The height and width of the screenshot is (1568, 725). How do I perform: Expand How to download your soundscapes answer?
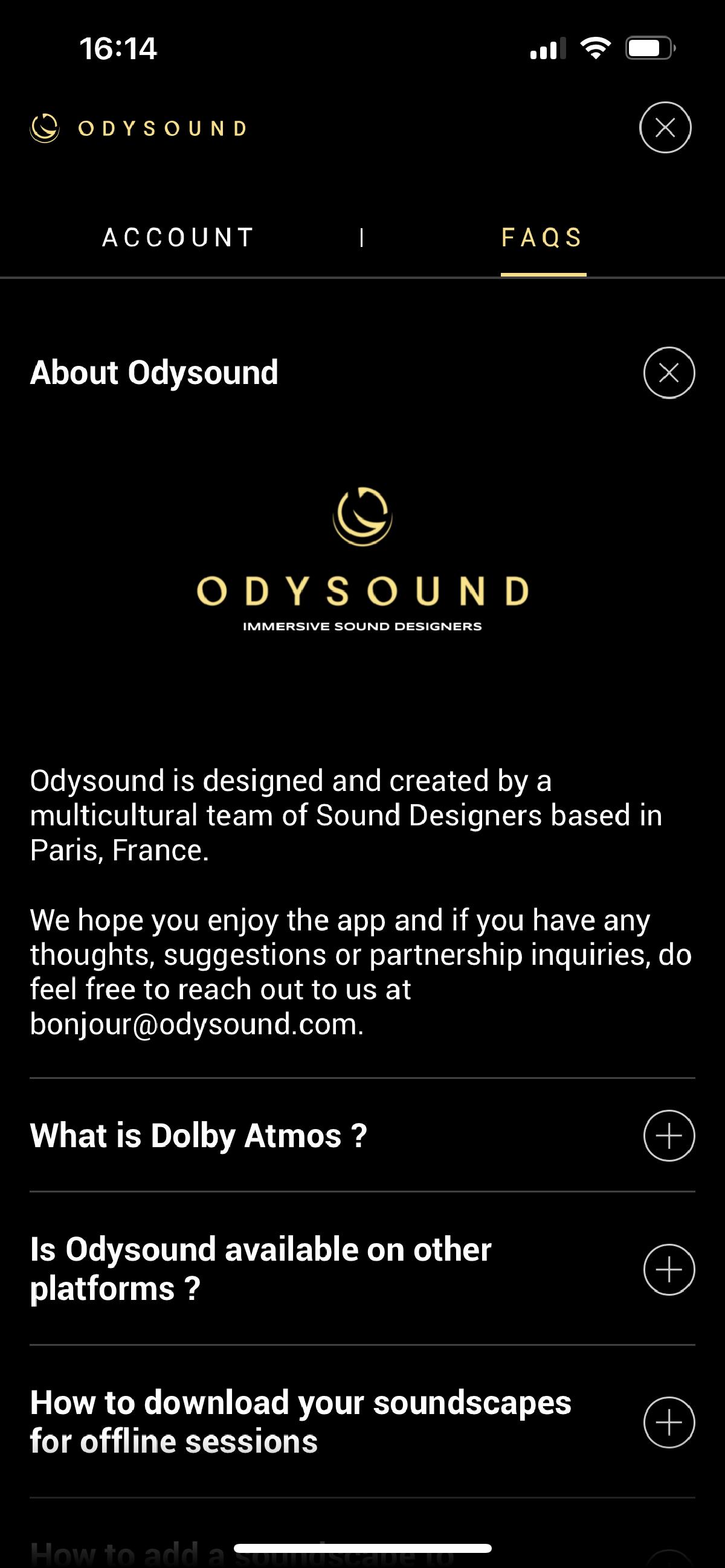tap(668, 1422)
